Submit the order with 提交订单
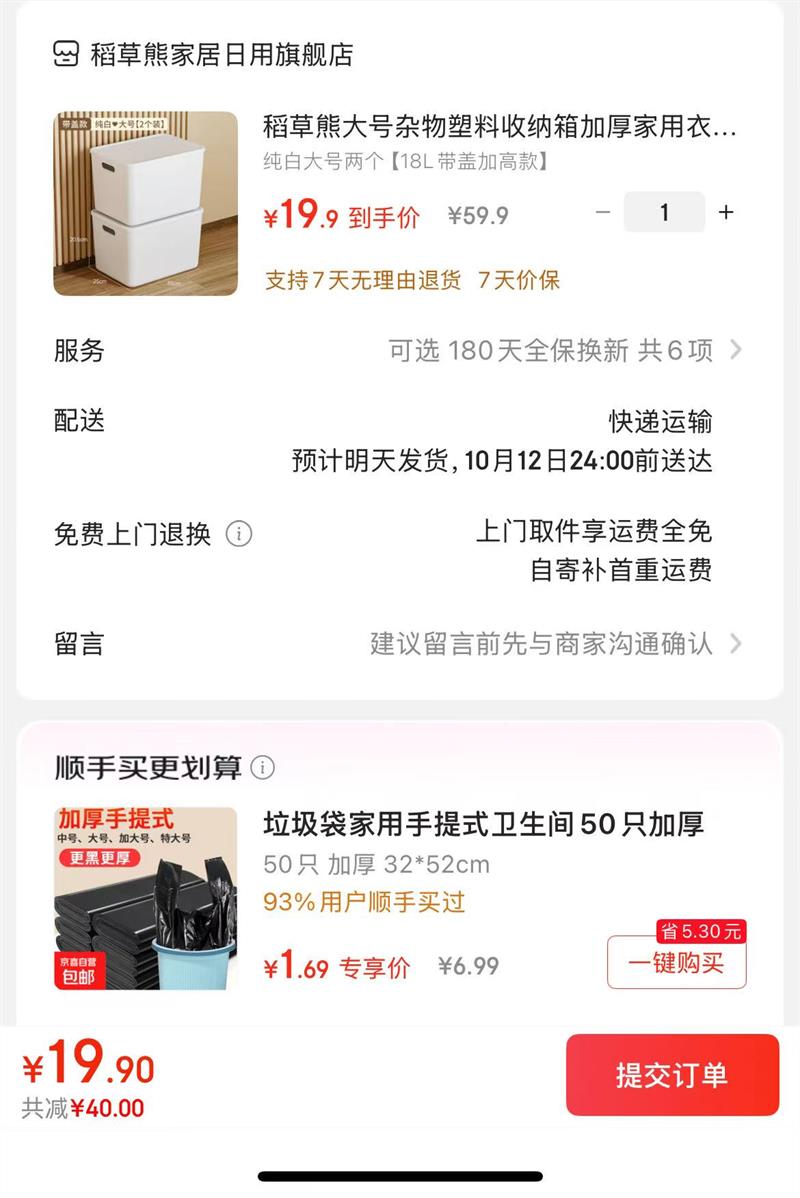This screenshot has width=800, height=1198. (672, 1075)
